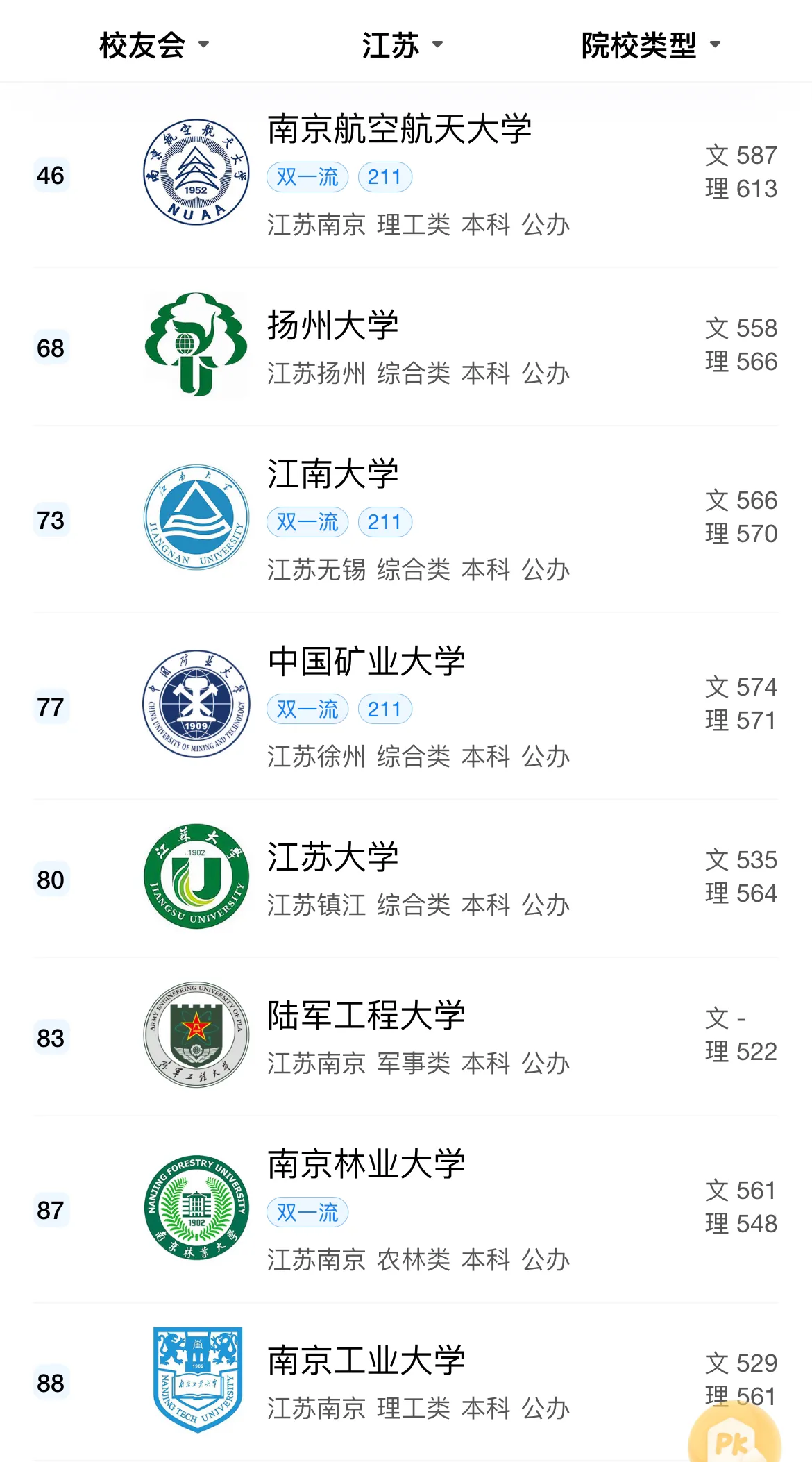Expand the 江苏 province filter

point(402,45)
